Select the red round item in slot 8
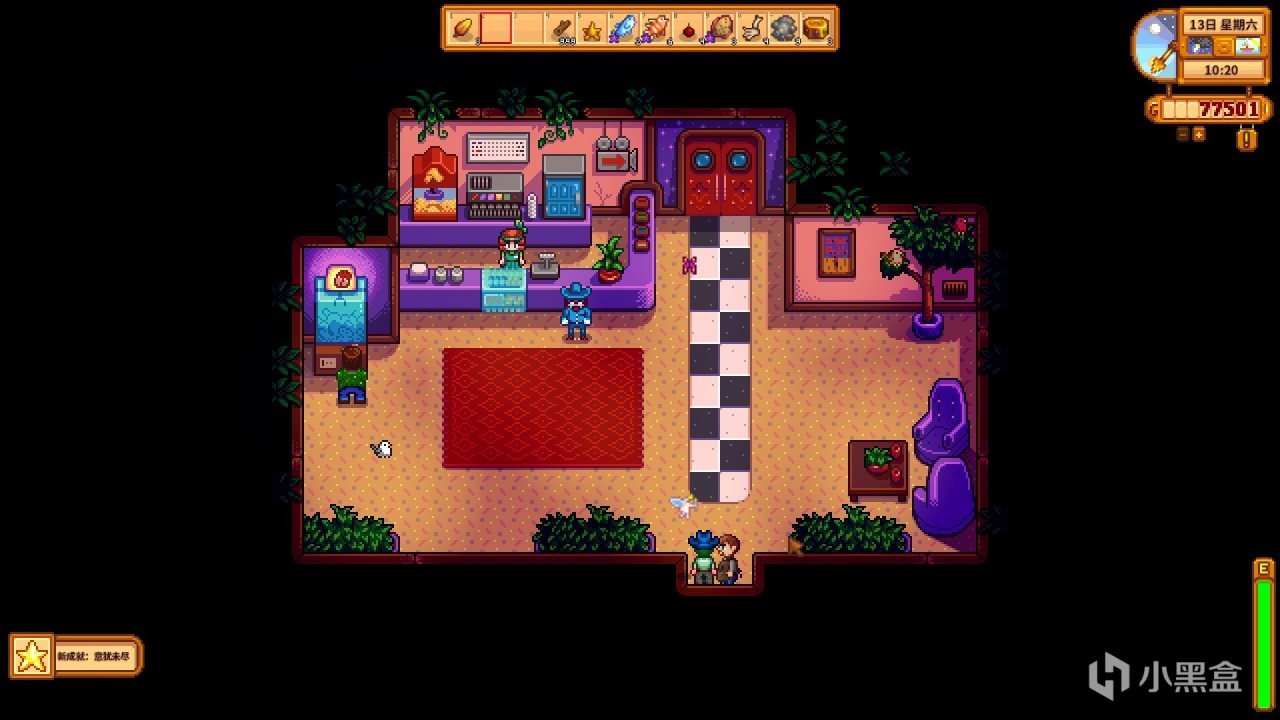This screenshot has height=720, width=1280. click(x=688, y=28)
